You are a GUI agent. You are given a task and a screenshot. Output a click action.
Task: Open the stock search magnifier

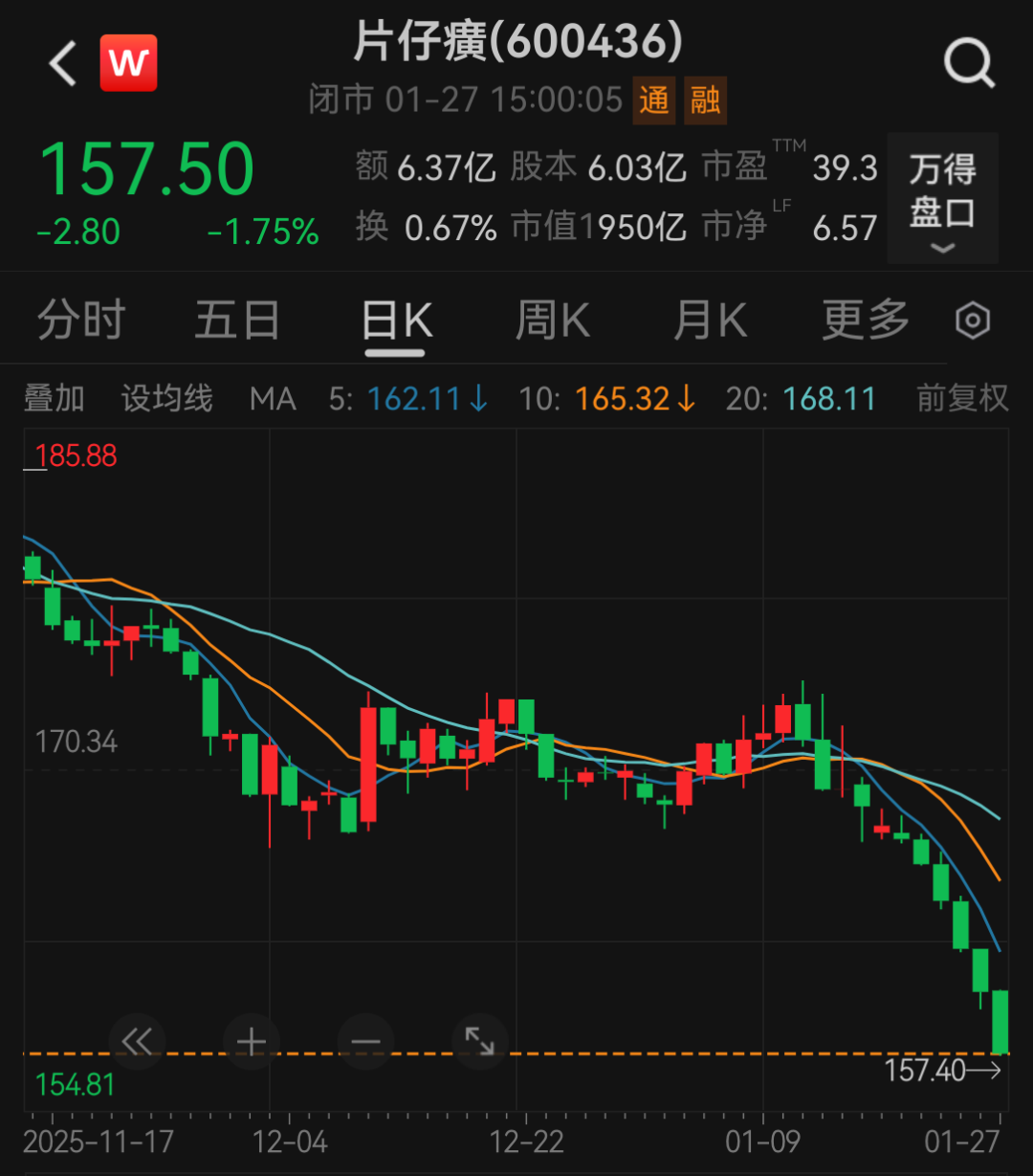click(x=969, y=64)
